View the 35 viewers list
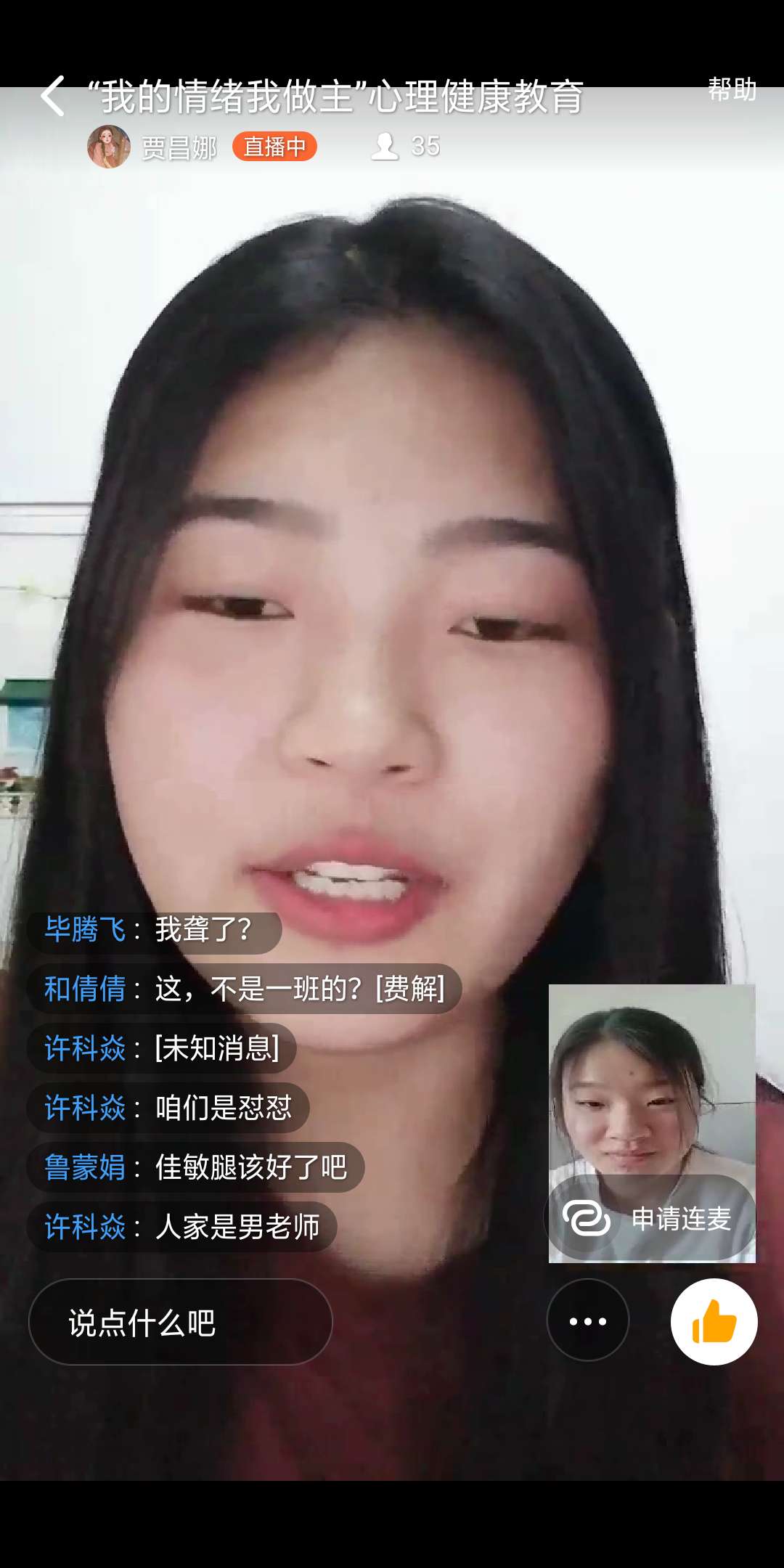 [x=407, y=147]
